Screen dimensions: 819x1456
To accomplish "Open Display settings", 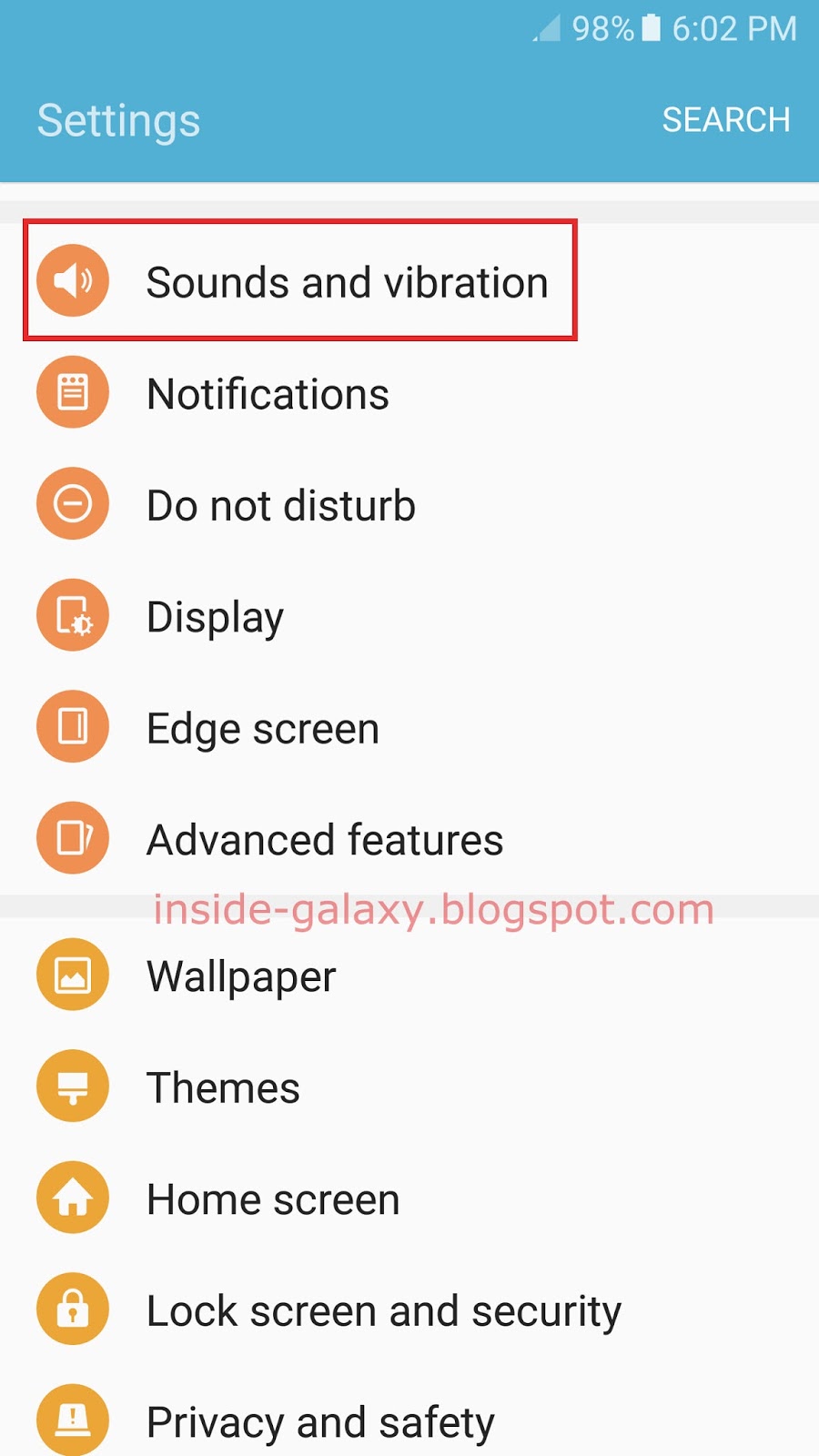I will pos(216,615).
